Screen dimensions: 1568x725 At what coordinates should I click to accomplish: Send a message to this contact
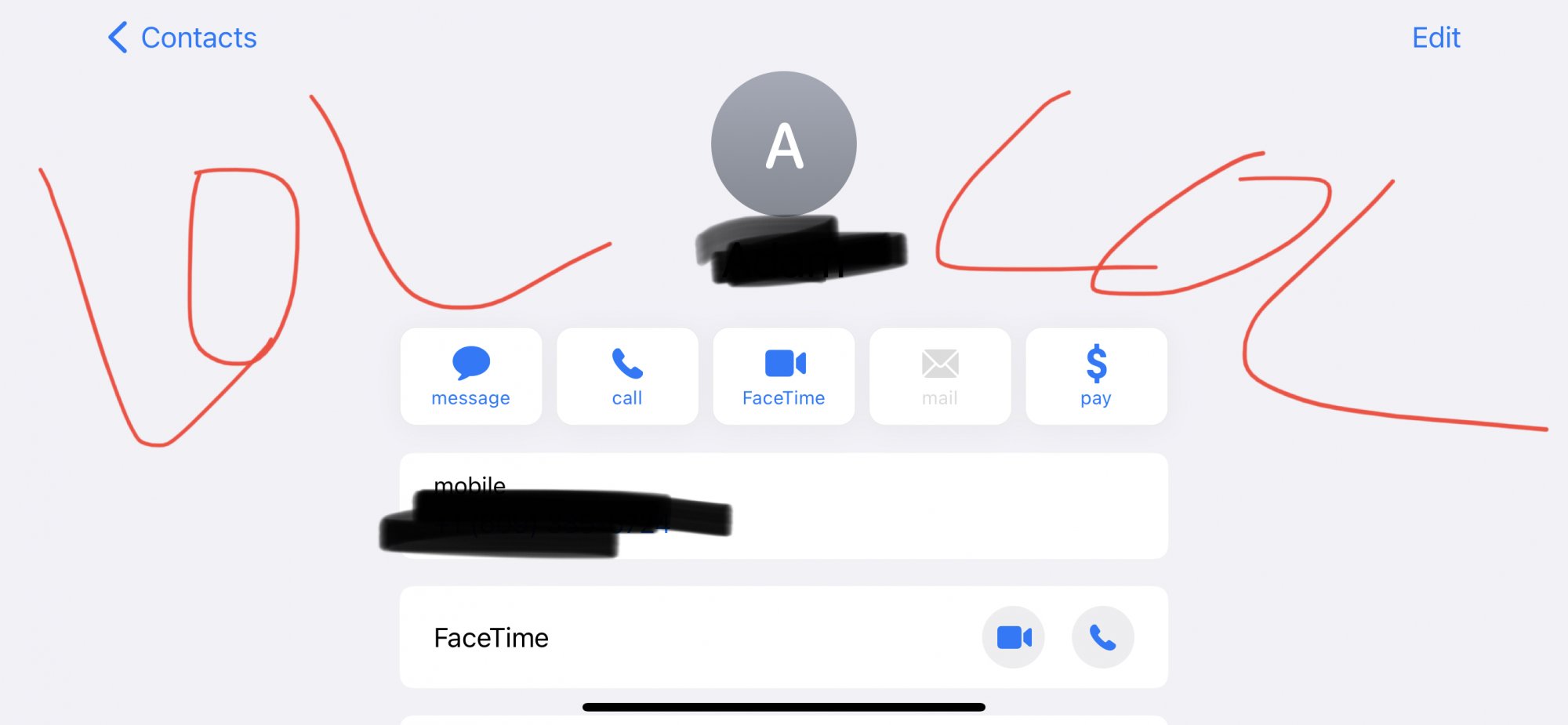tap(471, 376)
